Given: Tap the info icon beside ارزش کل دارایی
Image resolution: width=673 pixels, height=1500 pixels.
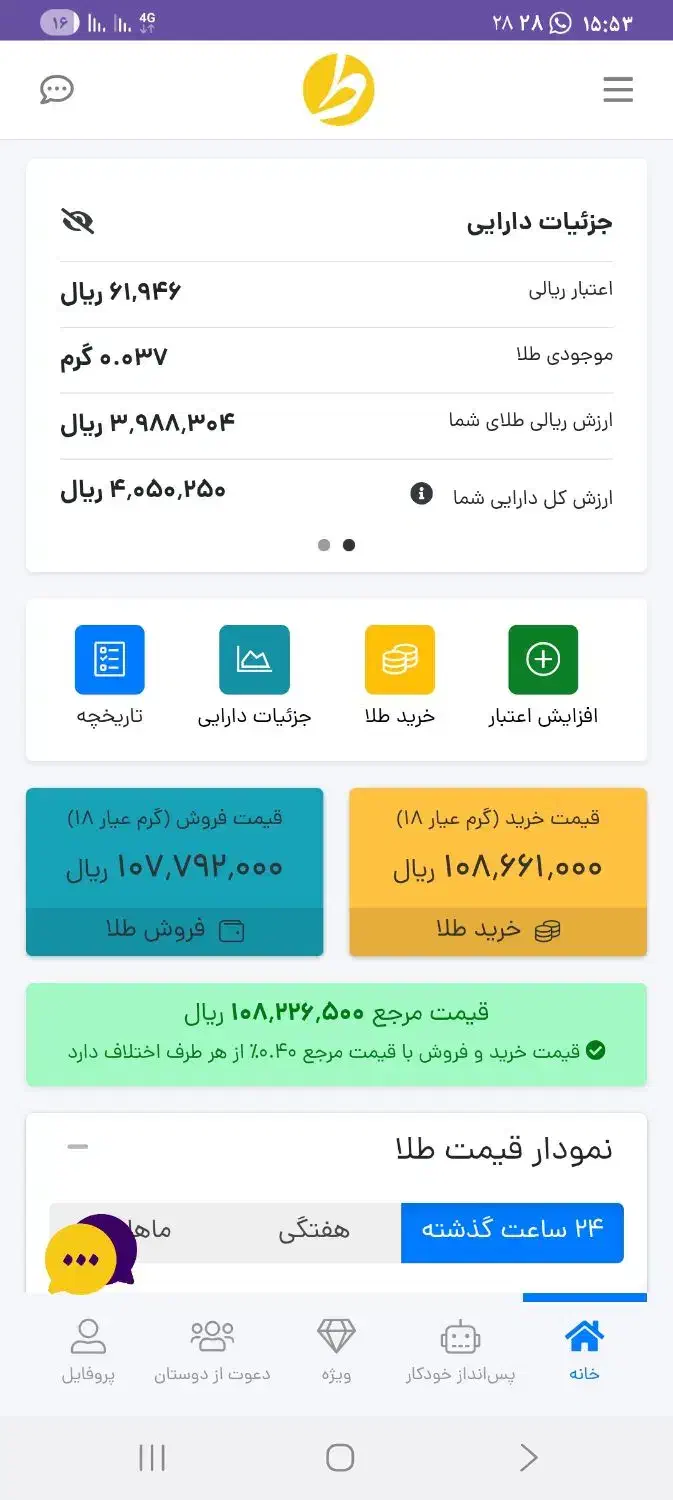Looking at the screenshot, I should click(422, 493).
